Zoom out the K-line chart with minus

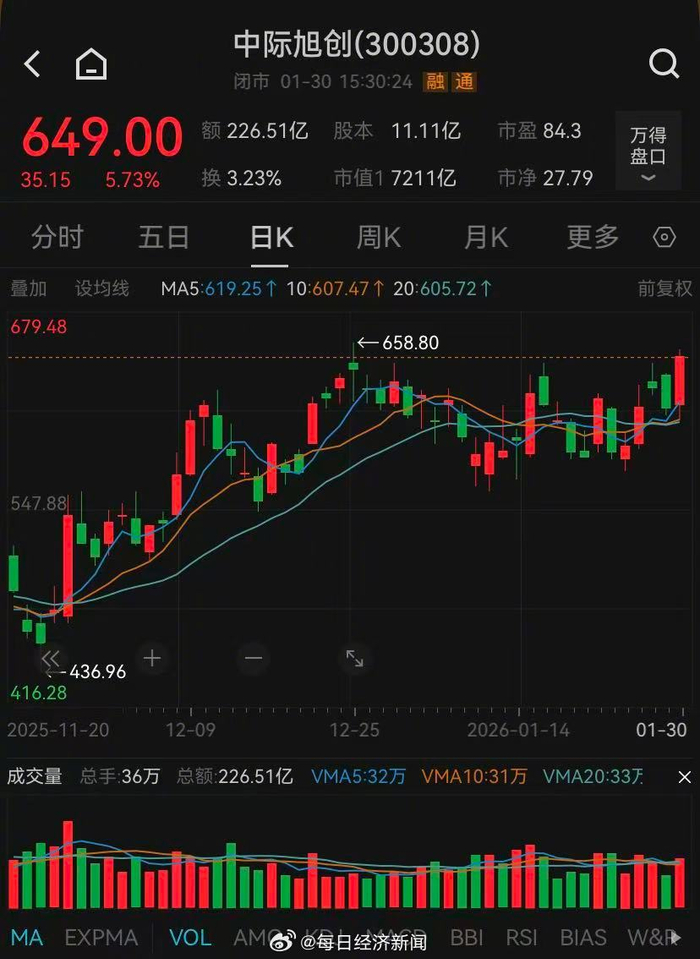(253, 658)
